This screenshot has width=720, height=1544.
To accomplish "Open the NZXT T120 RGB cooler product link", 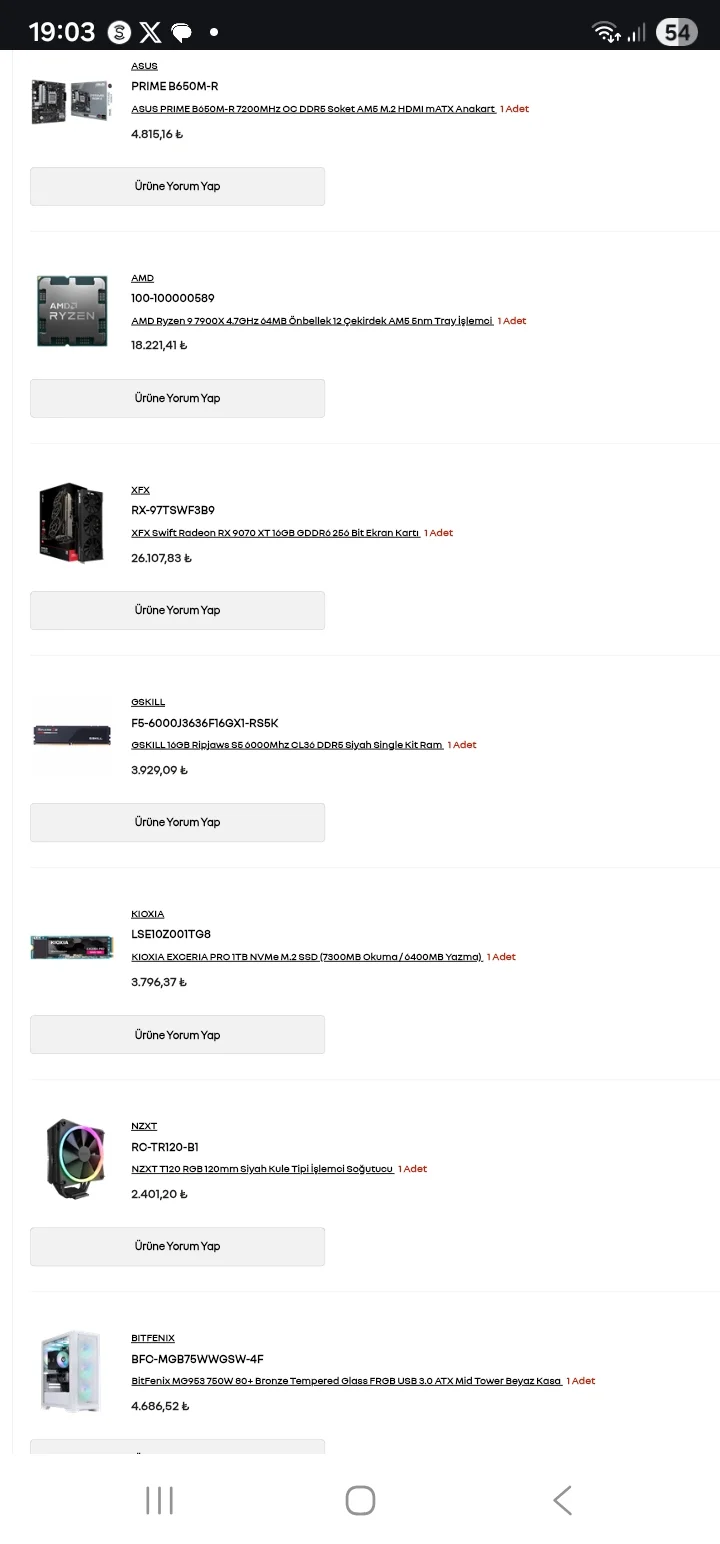I will [x=262, y=1169].
